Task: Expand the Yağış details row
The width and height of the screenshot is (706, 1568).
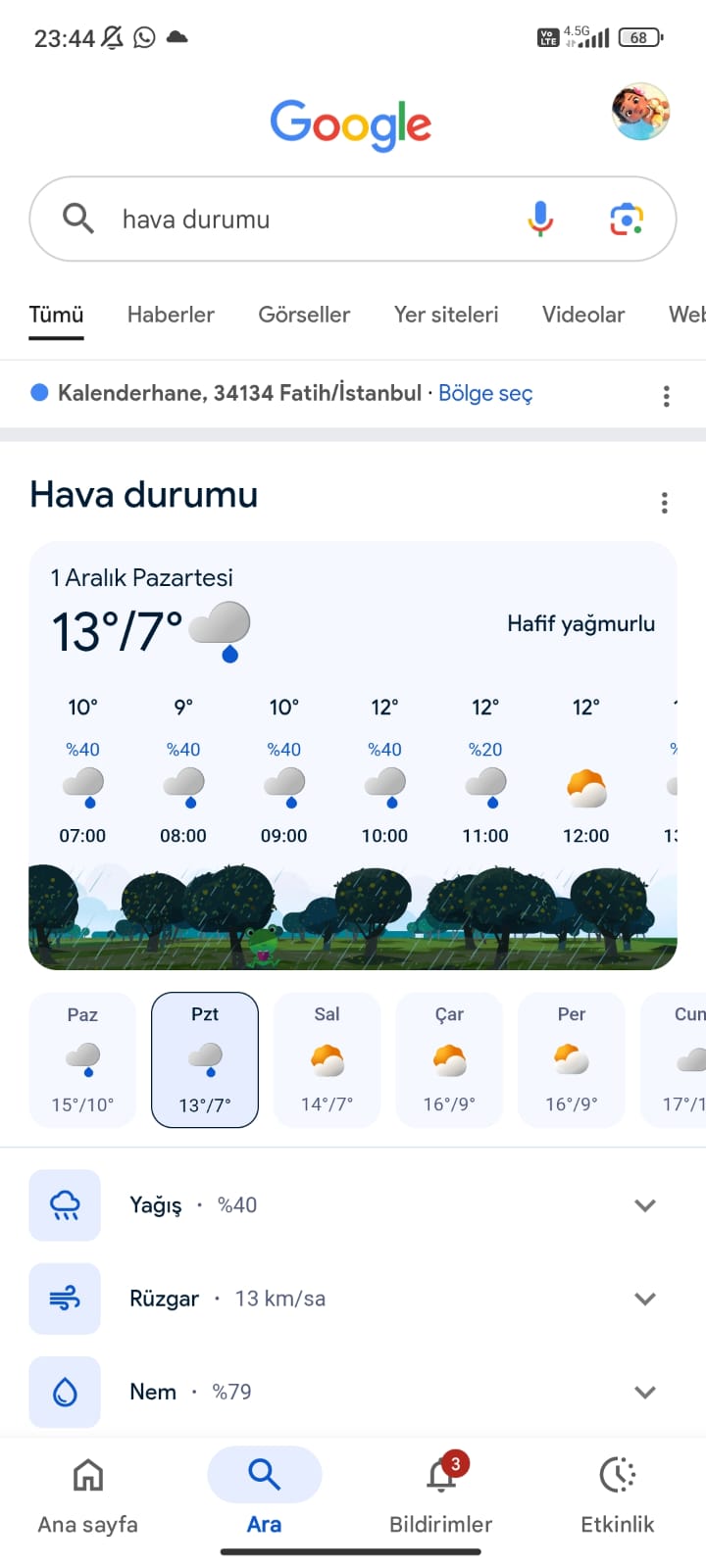Action: click(x=644, y=1205)
